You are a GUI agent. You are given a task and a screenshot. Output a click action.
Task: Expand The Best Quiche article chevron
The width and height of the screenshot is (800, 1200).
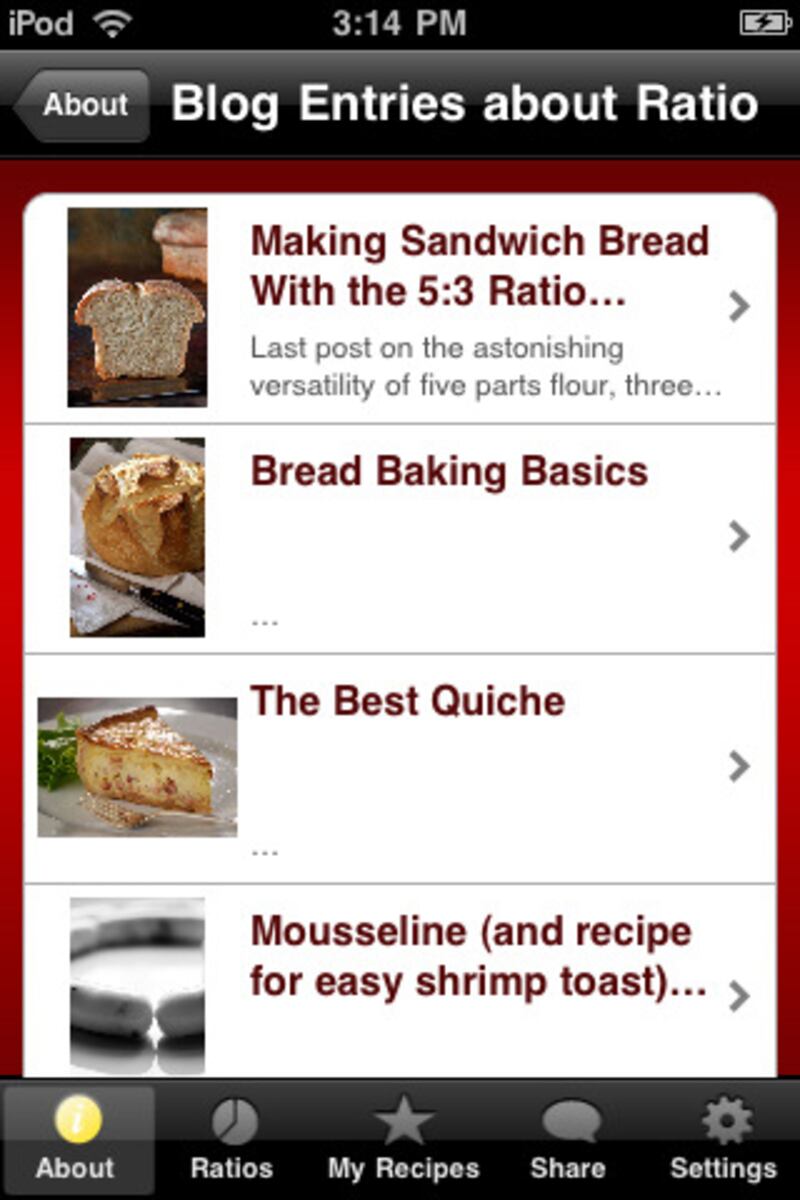click(738, 766)
